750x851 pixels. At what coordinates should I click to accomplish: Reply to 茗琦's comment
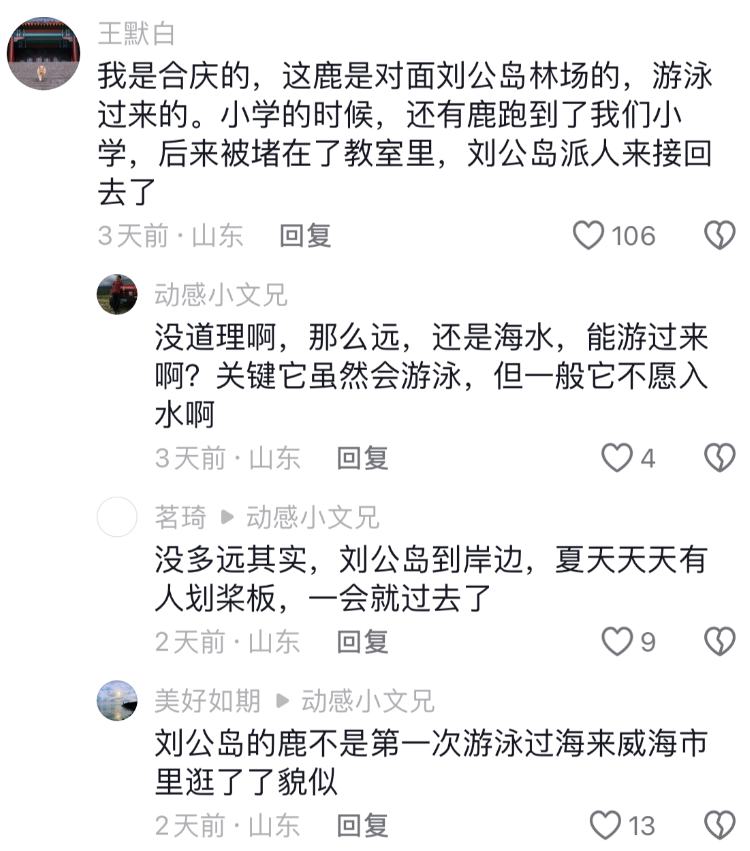(362, 641)
